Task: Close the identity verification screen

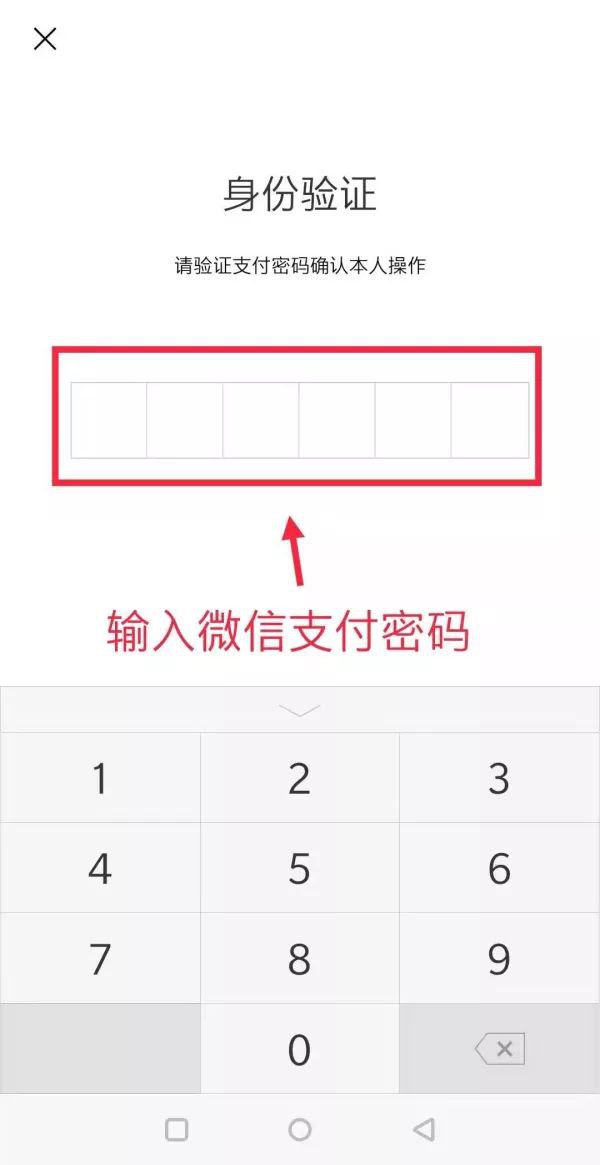Action: point(45,39)
